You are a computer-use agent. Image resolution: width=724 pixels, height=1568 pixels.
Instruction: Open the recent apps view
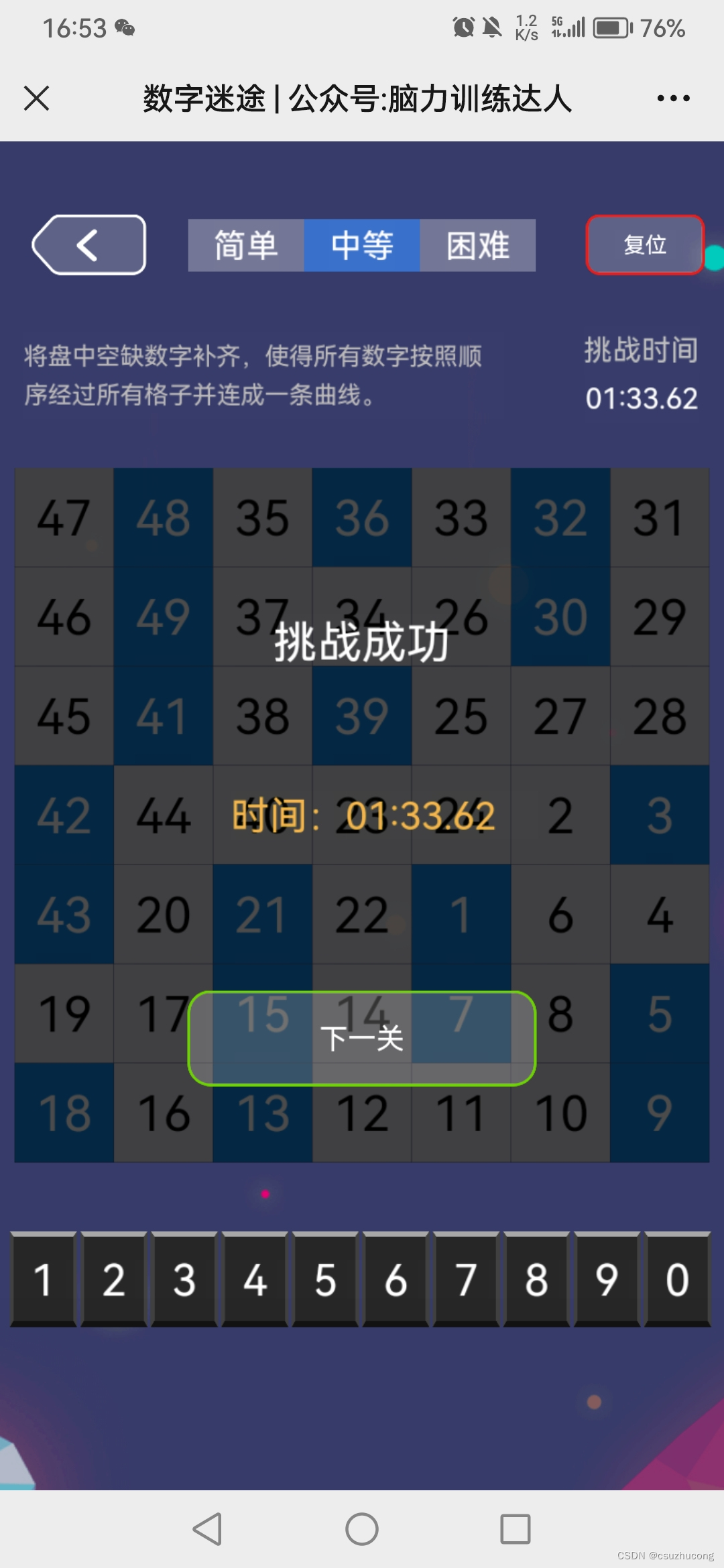tap(516, 1529)
